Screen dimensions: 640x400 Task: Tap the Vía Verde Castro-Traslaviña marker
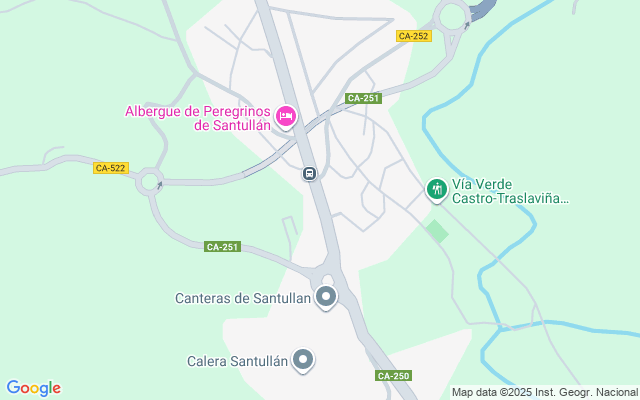coord(436,188)
